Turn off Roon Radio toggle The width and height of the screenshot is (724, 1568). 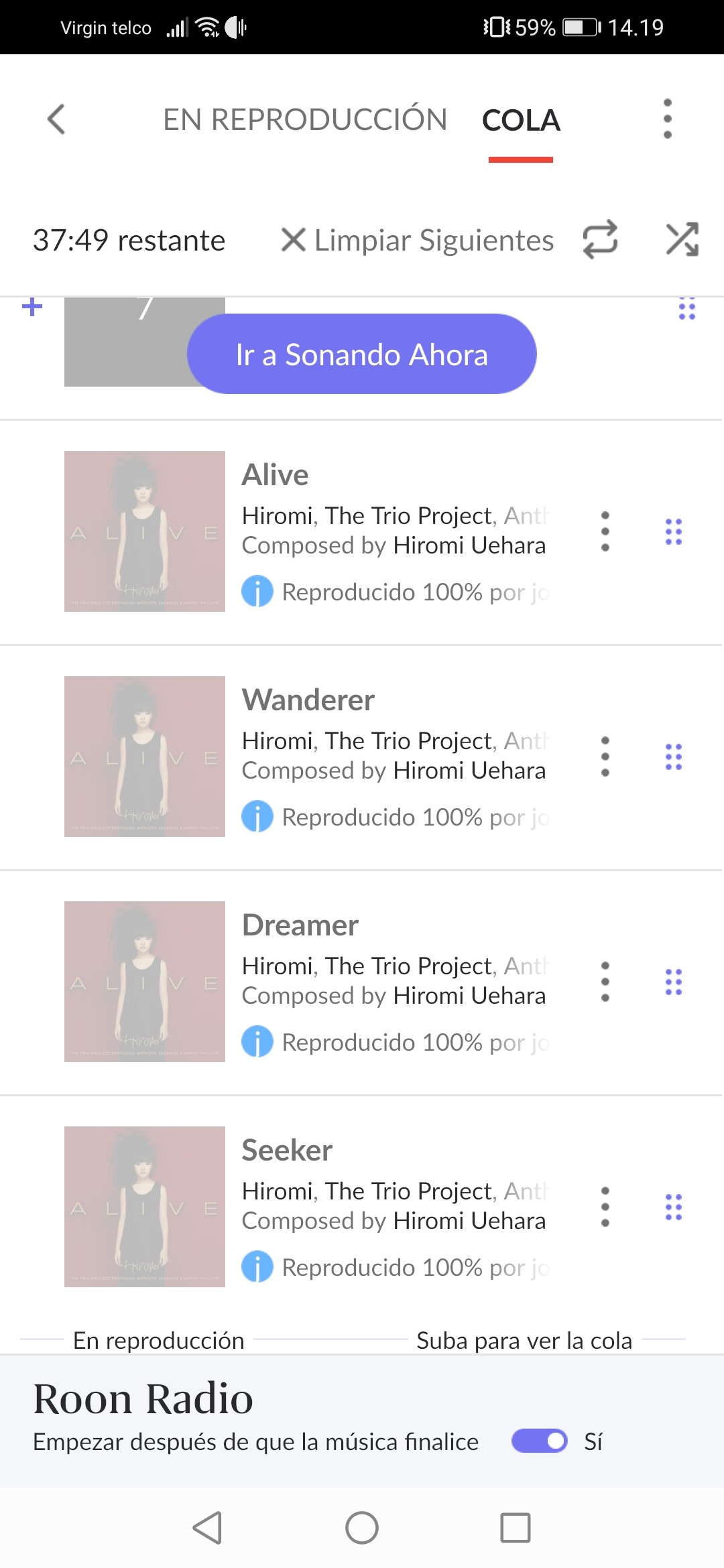click(x=540, y=1441)
